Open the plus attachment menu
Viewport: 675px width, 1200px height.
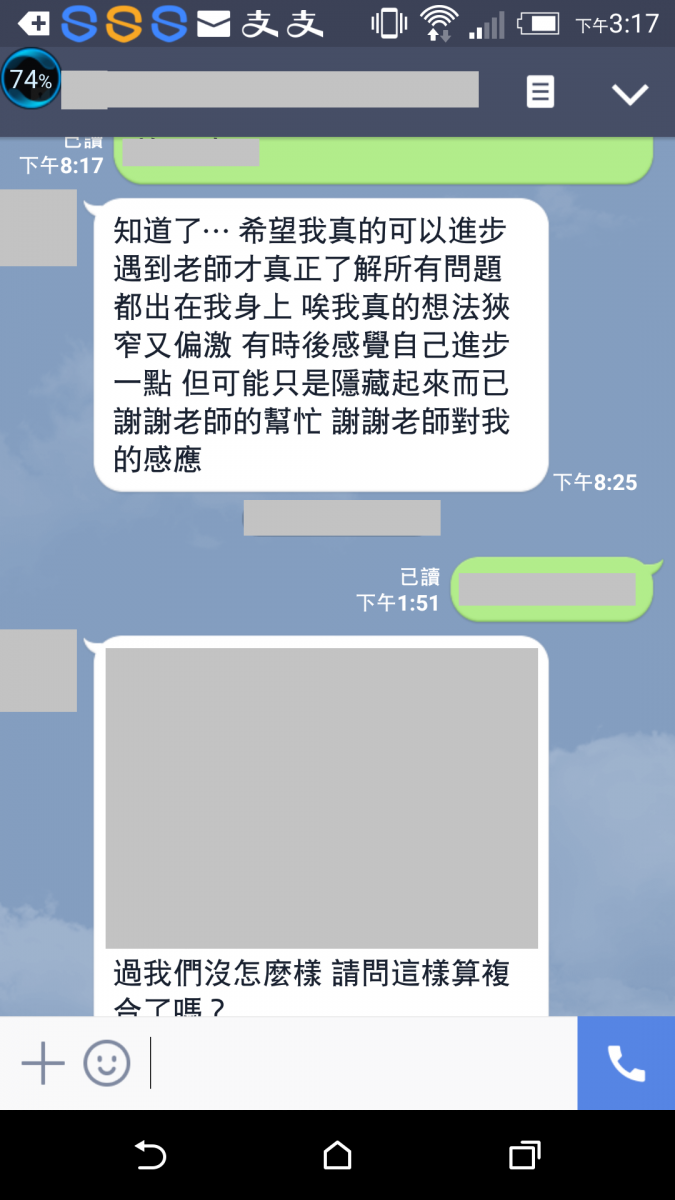[43, 1063]
